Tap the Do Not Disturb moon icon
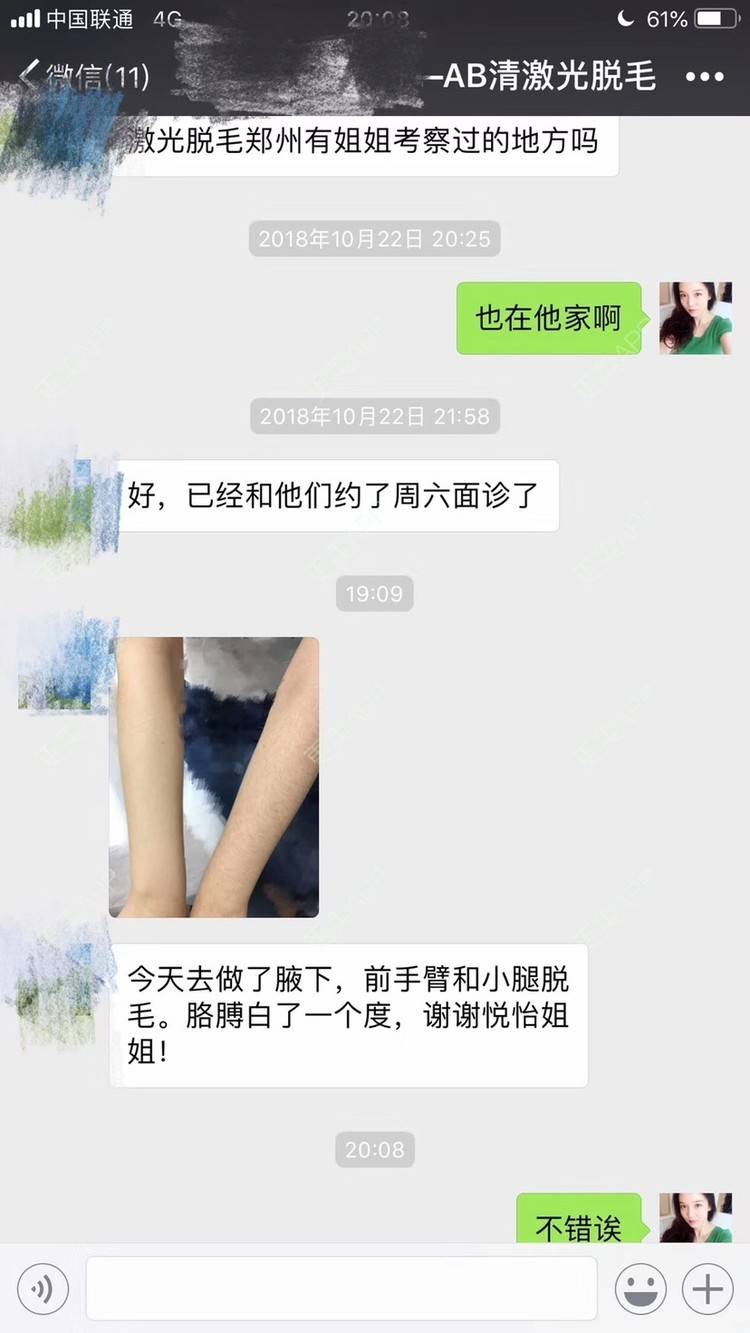The width and height of the screenshot is (750, 1333). (627, 17)
